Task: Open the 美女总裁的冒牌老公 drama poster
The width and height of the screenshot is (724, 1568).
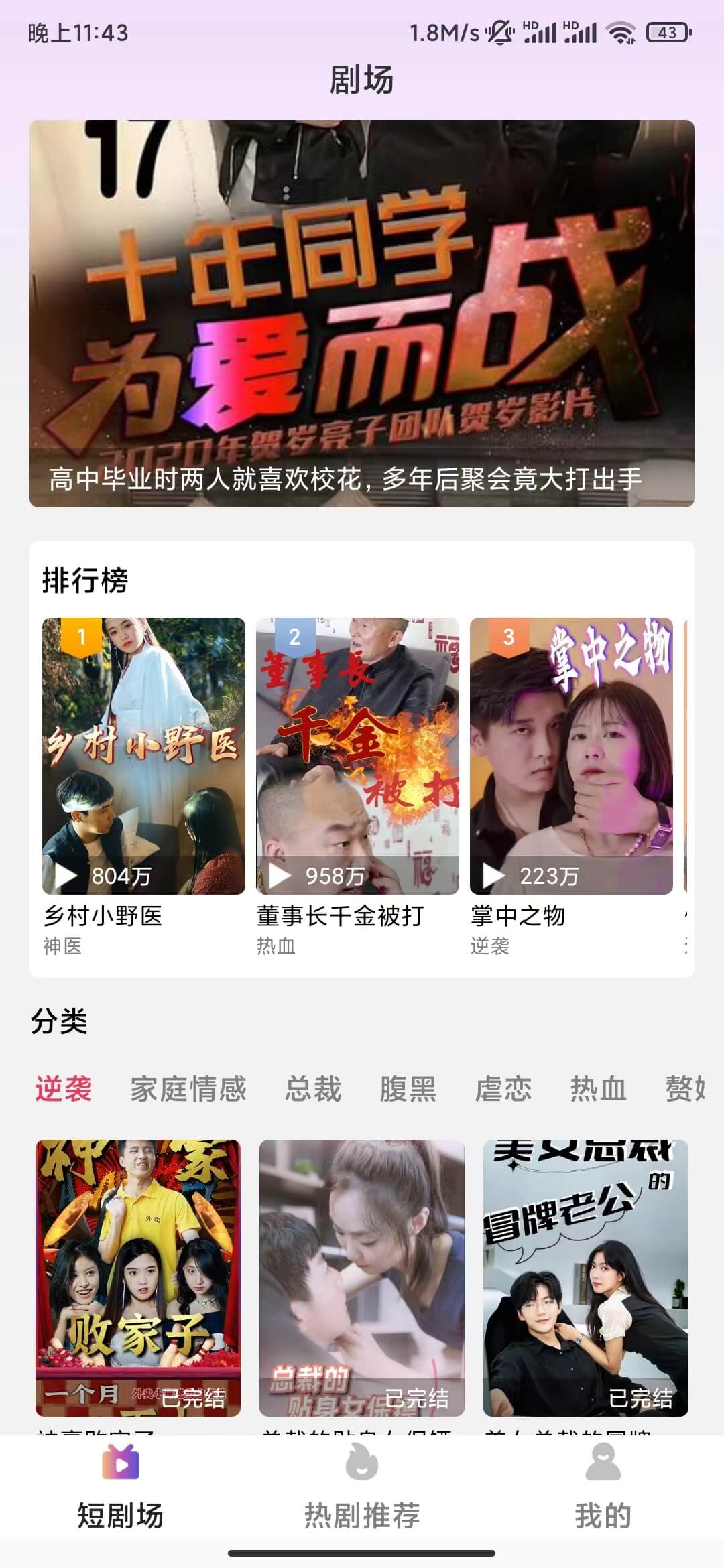Action: tap(586, 1277)
